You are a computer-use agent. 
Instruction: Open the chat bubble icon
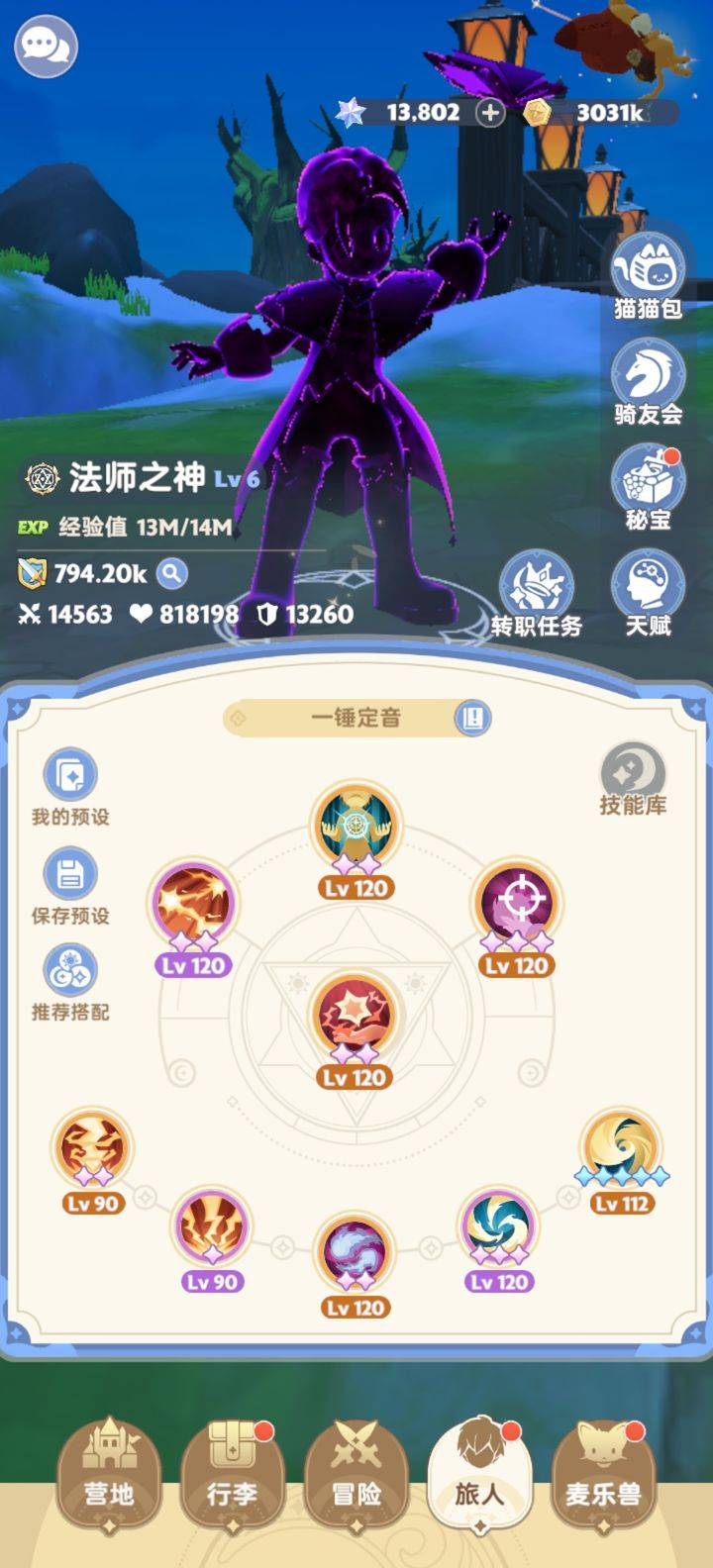coord(46,46)
